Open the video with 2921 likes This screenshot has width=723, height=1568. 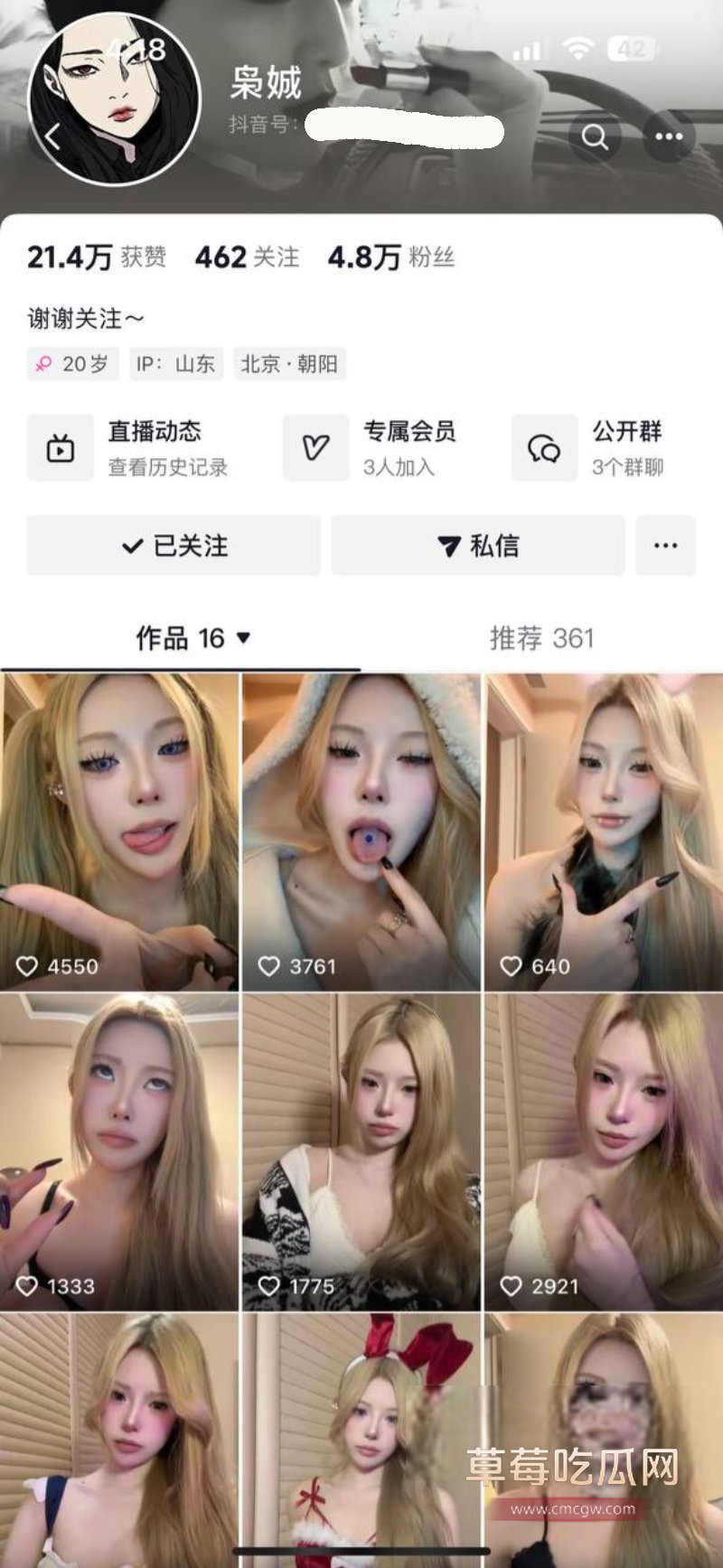pos(604,1151)
